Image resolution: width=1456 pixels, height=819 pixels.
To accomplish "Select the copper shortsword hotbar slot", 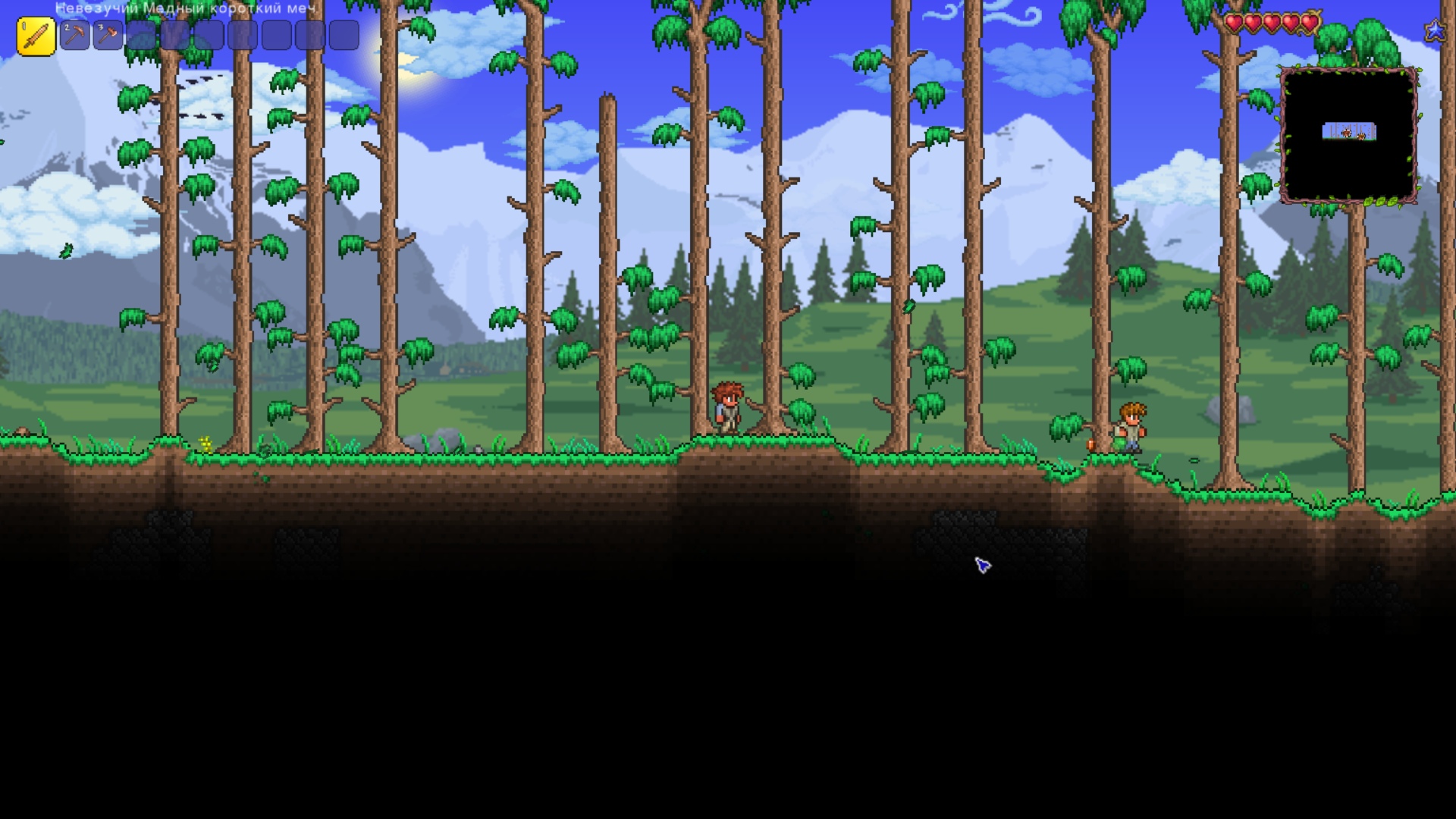I will point(36,36).
